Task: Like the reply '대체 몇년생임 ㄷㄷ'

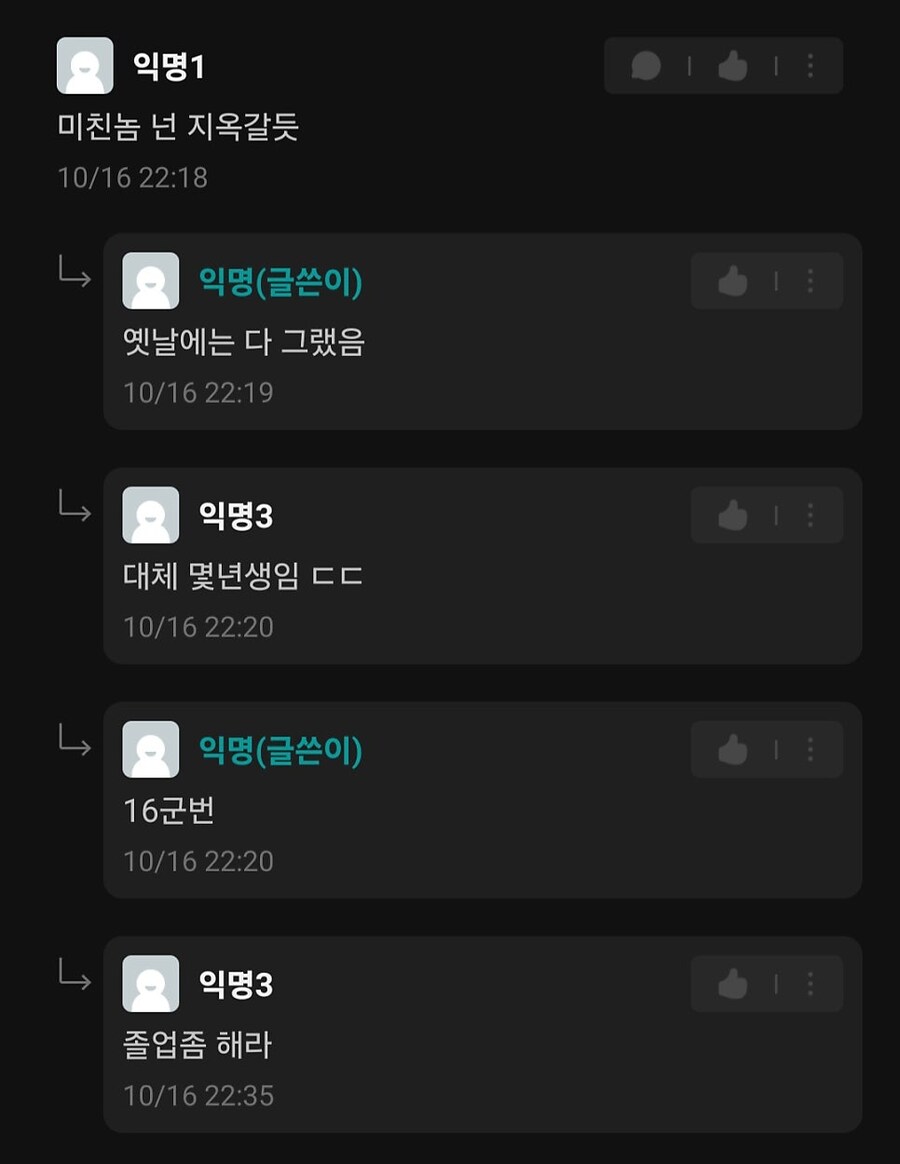Action: coord(733,515)
